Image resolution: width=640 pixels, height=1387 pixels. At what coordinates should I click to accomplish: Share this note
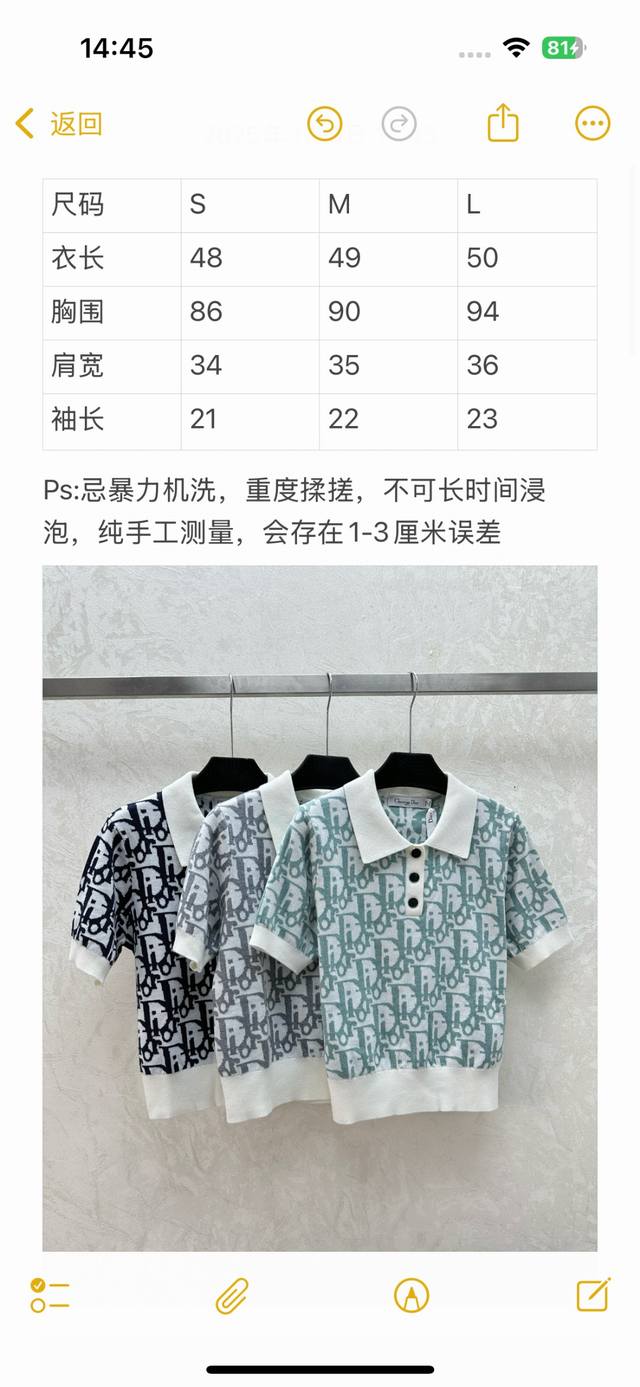[503, 123]
